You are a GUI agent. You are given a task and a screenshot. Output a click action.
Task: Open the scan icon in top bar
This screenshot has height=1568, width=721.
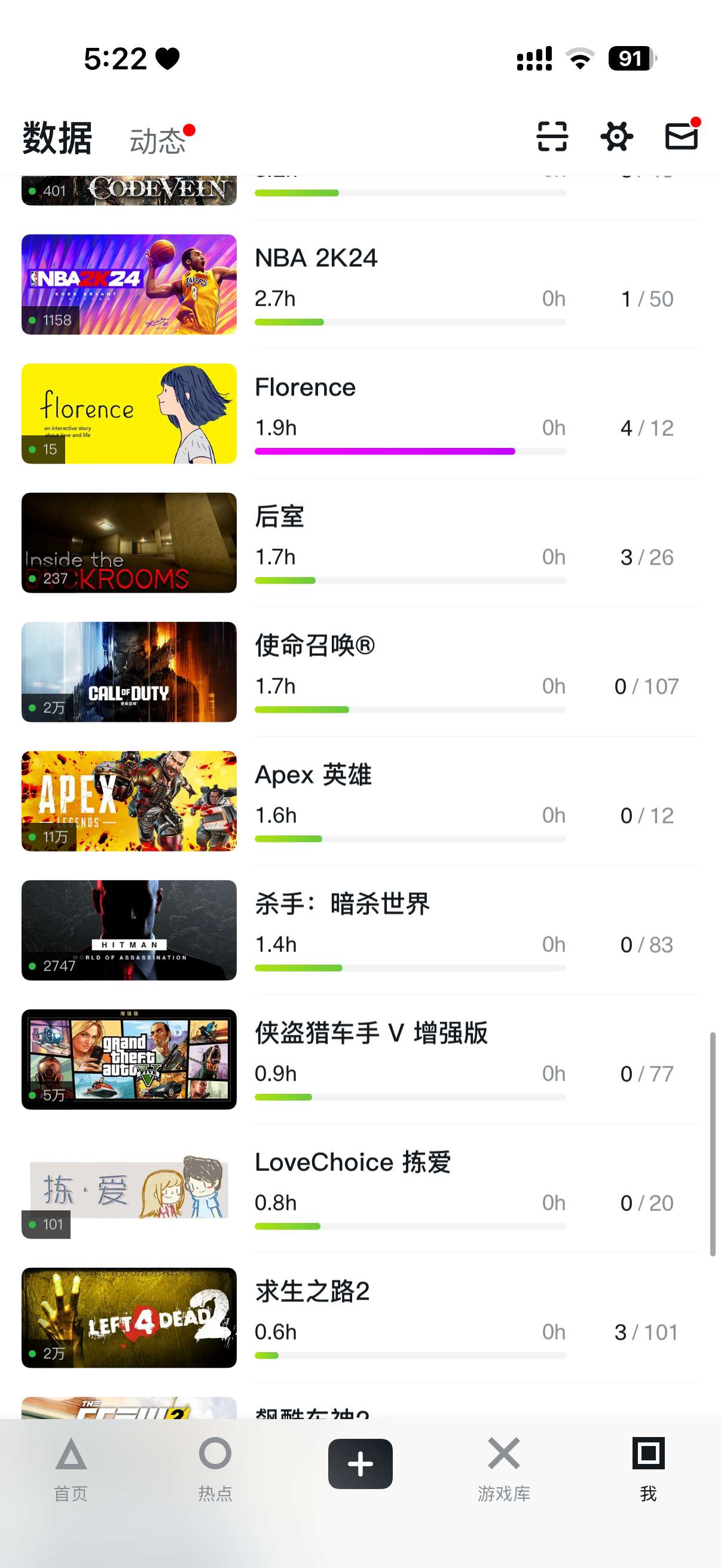(552, 136)
